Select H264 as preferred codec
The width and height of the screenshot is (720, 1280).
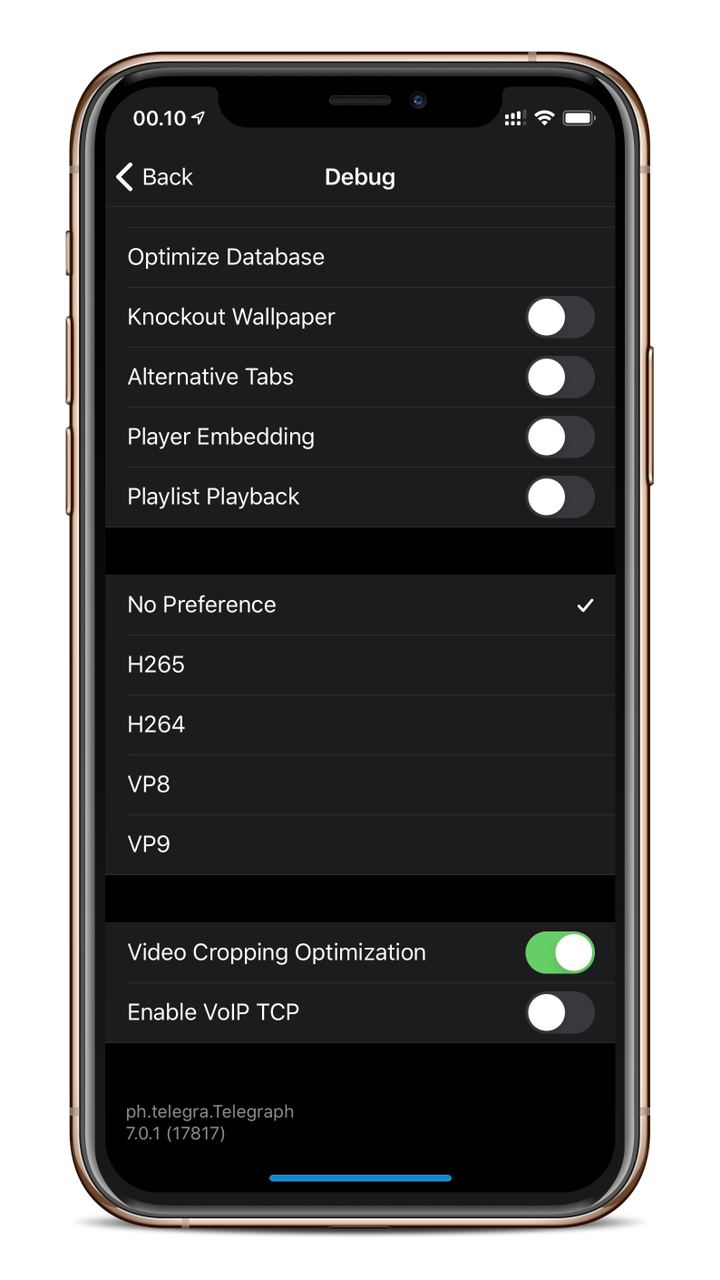point(360,725)
